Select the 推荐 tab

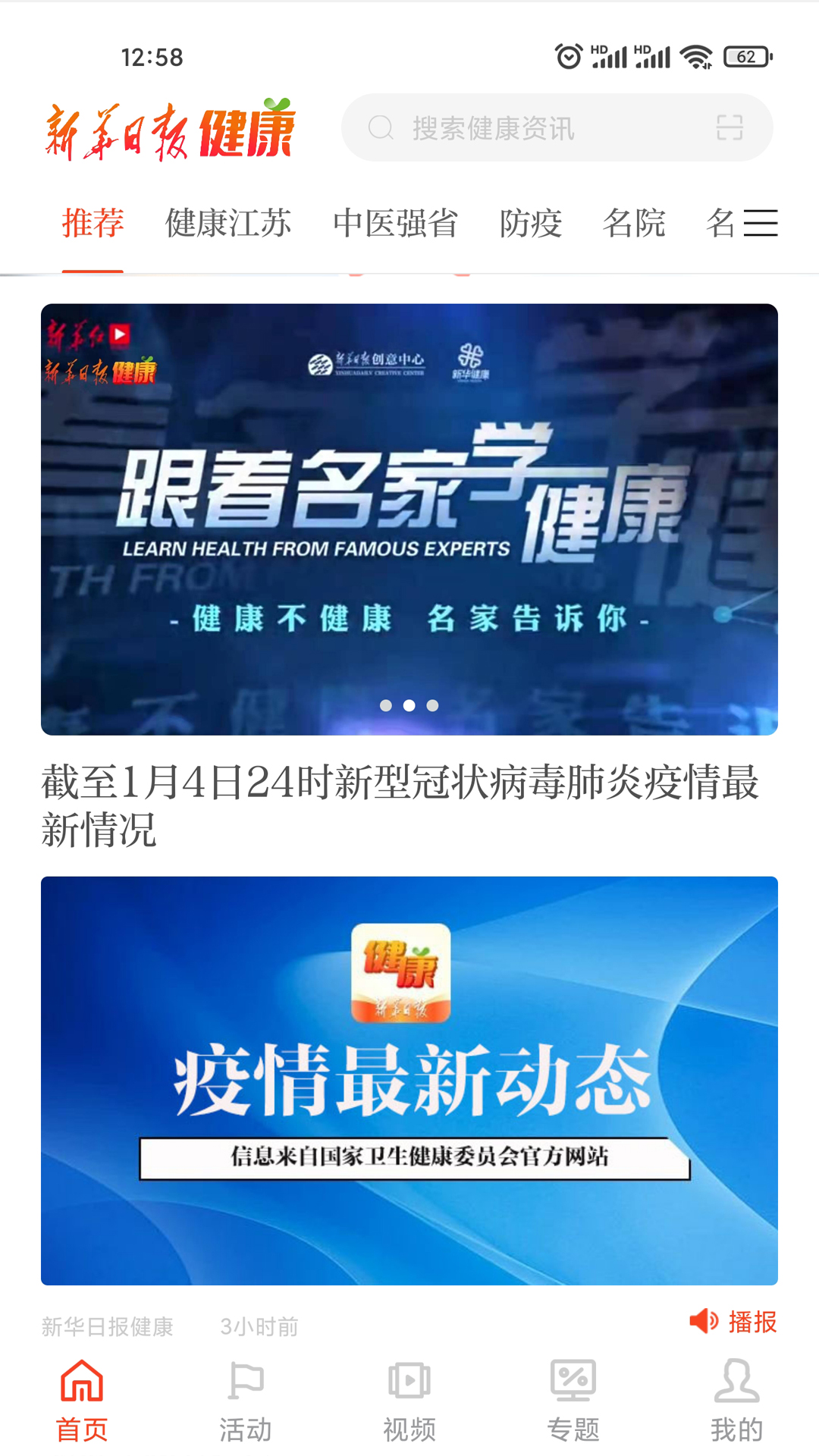tap(93, 224)
